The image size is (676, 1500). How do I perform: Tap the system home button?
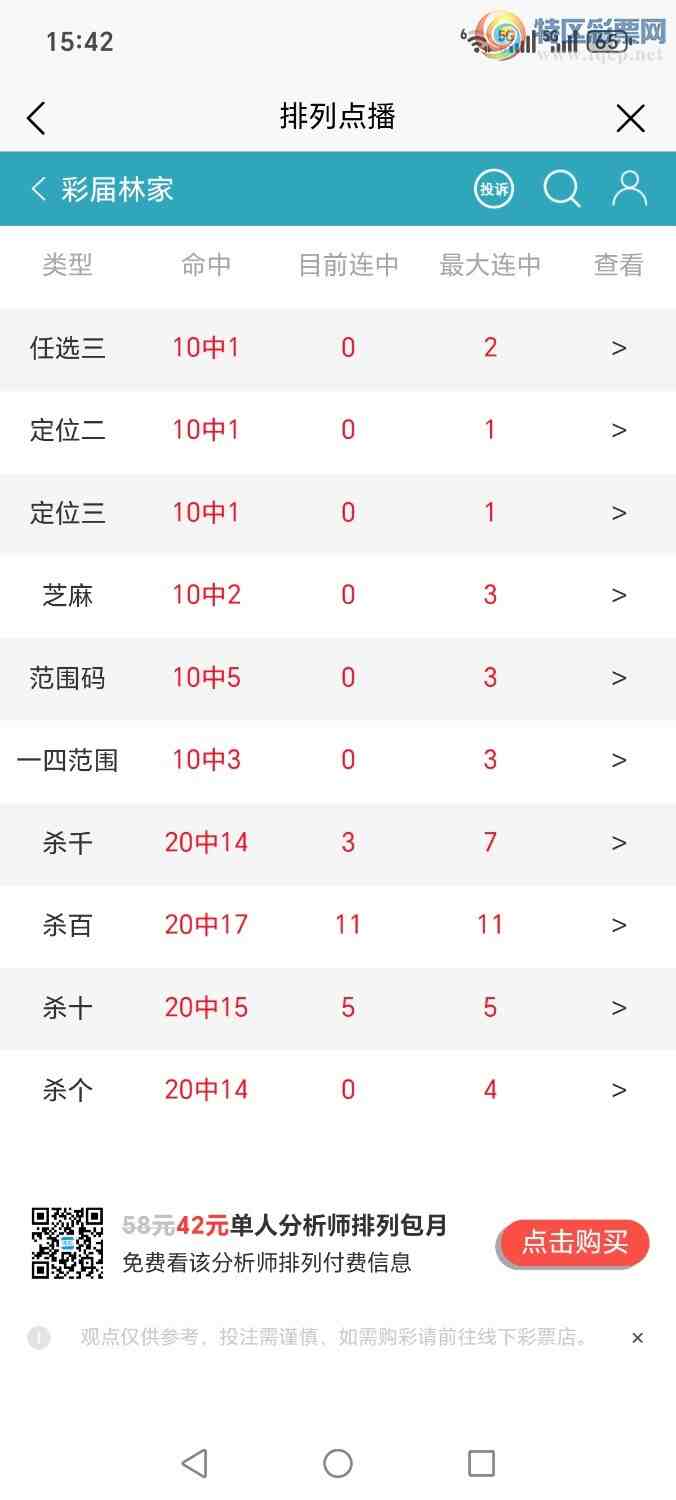pos(338,1464)
